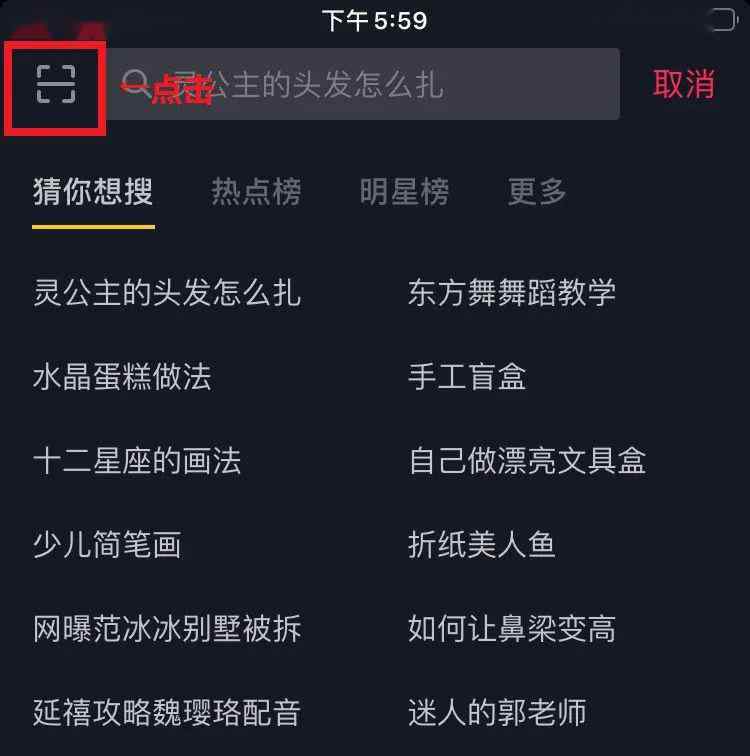Open the 更多 tab
The image size is (750, 756).
tap(537, 192)
